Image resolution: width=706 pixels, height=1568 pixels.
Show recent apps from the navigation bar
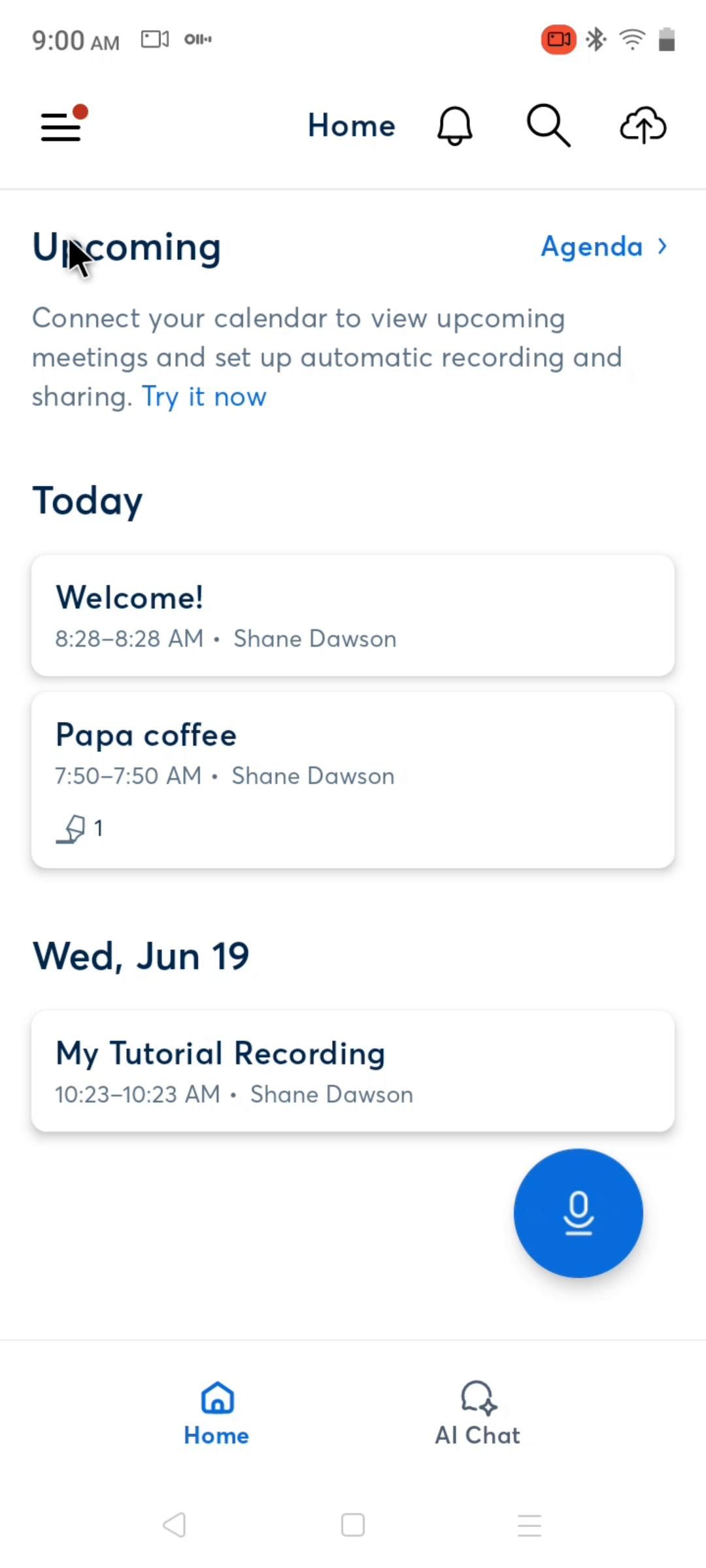(x=529, y=1526)
